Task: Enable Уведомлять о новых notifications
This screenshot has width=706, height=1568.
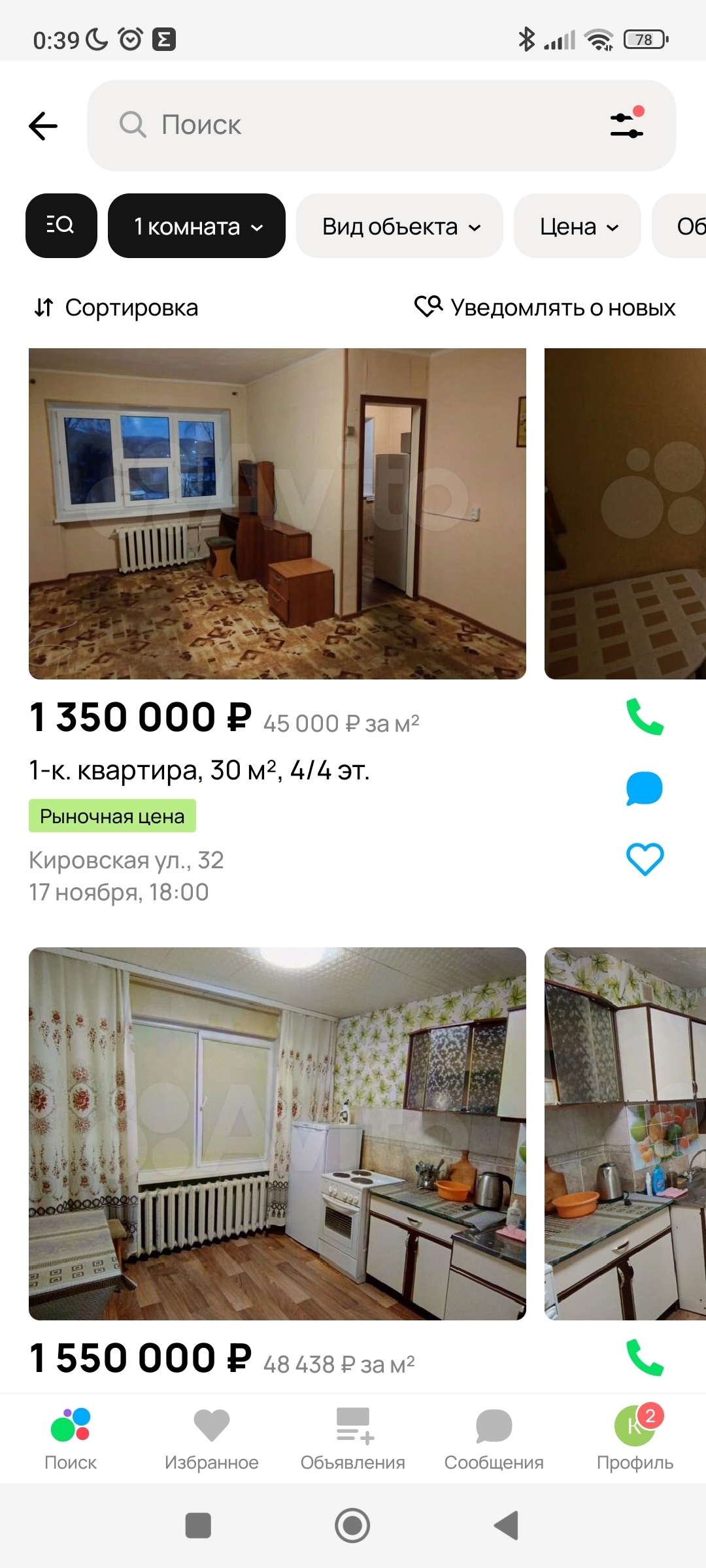Action: (545, 307)
